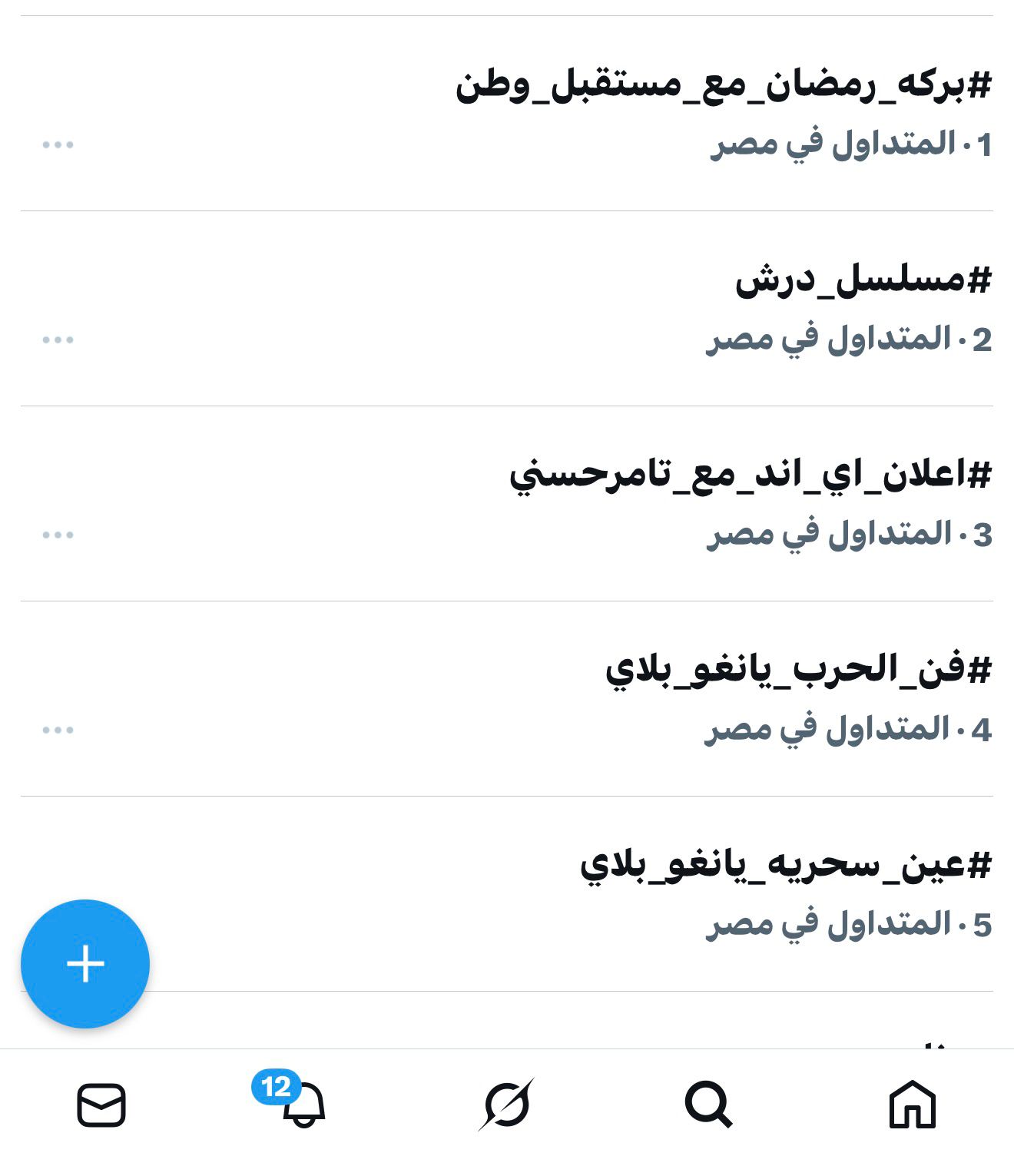Open more options for trend number 3
The width and height of the screenshot is (1014, 1176).
58,535
